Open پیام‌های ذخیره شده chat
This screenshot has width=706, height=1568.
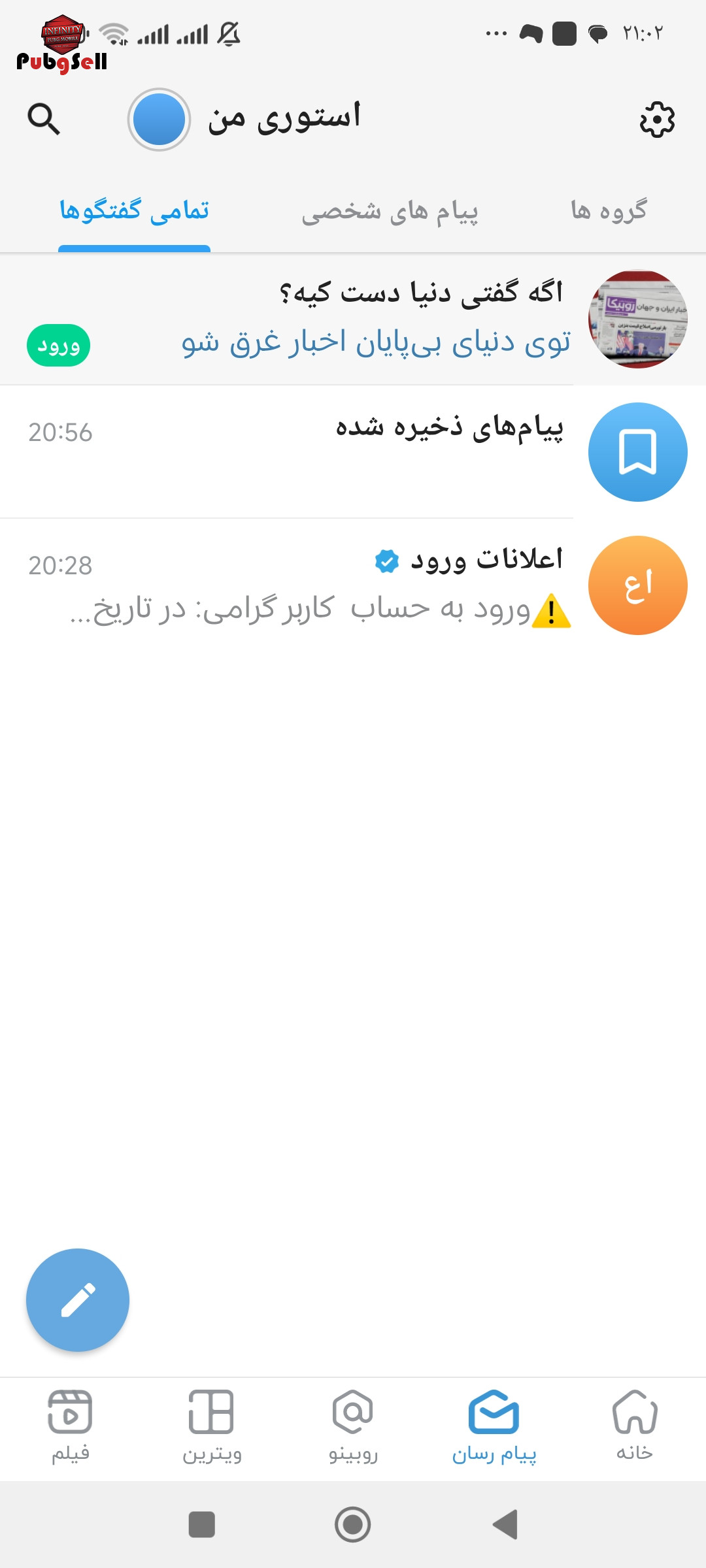coord(353,451)
